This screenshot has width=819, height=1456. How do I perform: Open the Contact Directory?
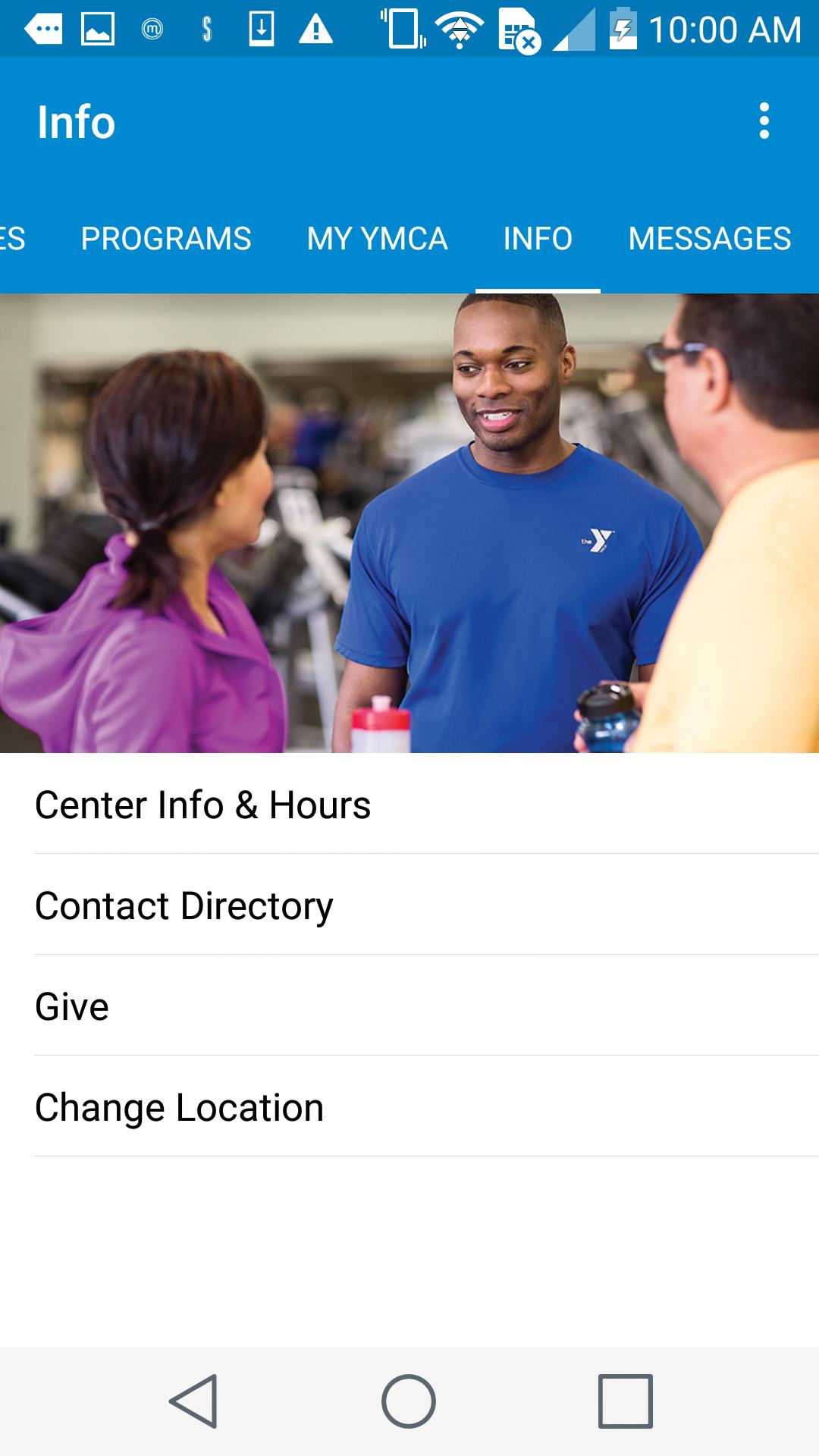coord(409,905)
